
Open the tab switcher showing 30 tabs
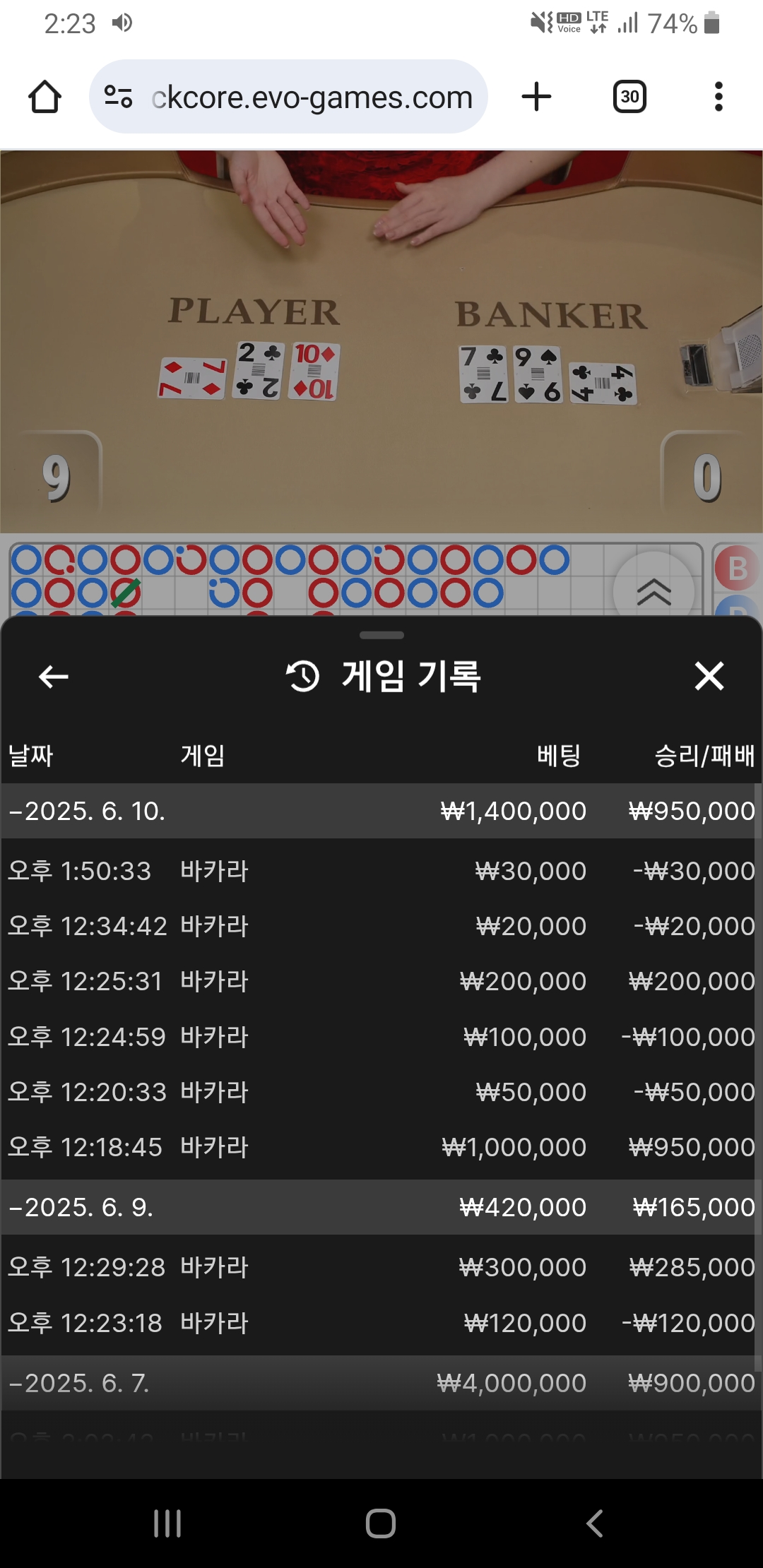pos(629,97)
